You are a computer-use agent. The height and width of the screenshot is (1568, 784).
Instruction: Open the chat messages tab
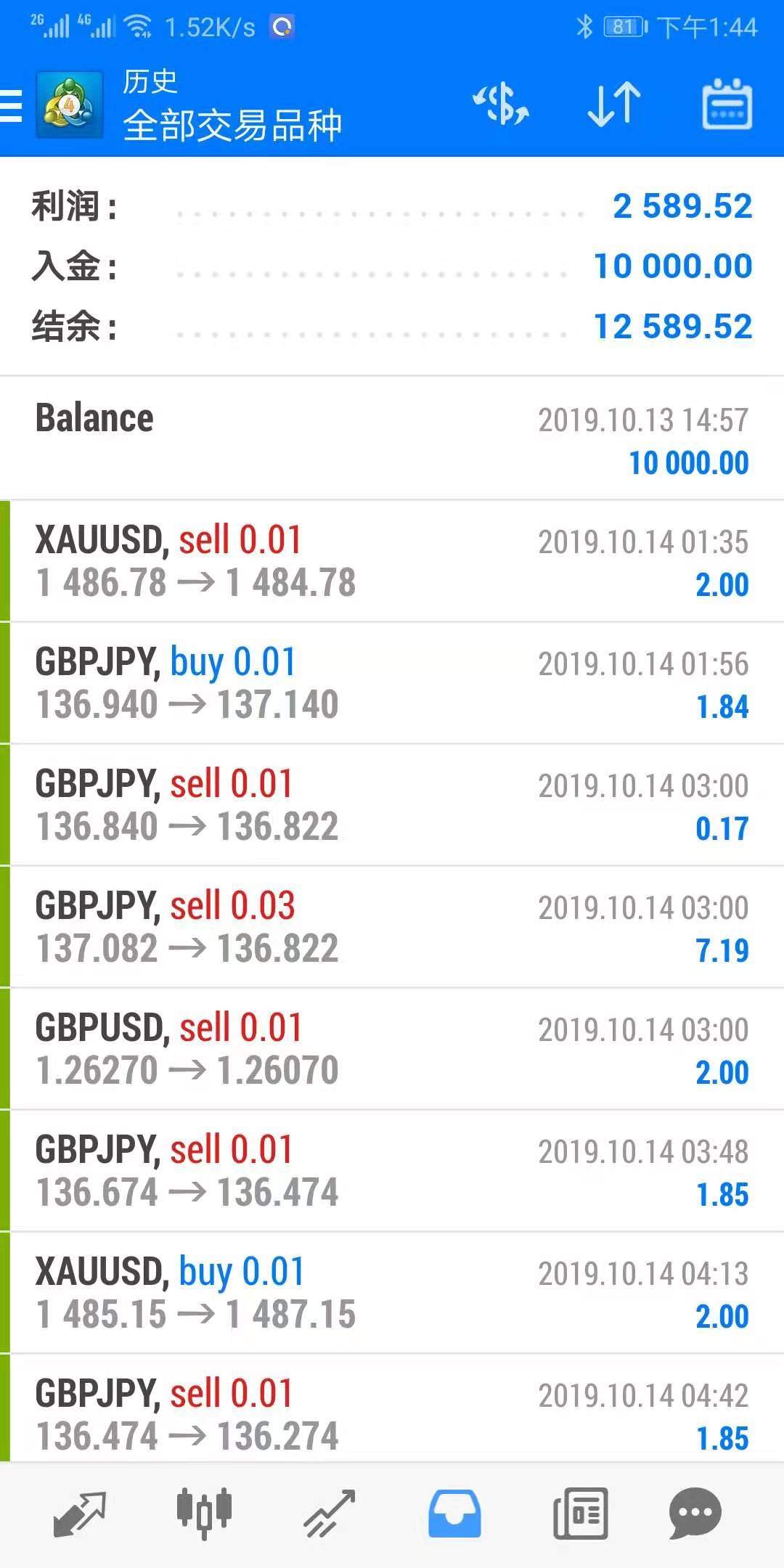tap(695, 1514)
